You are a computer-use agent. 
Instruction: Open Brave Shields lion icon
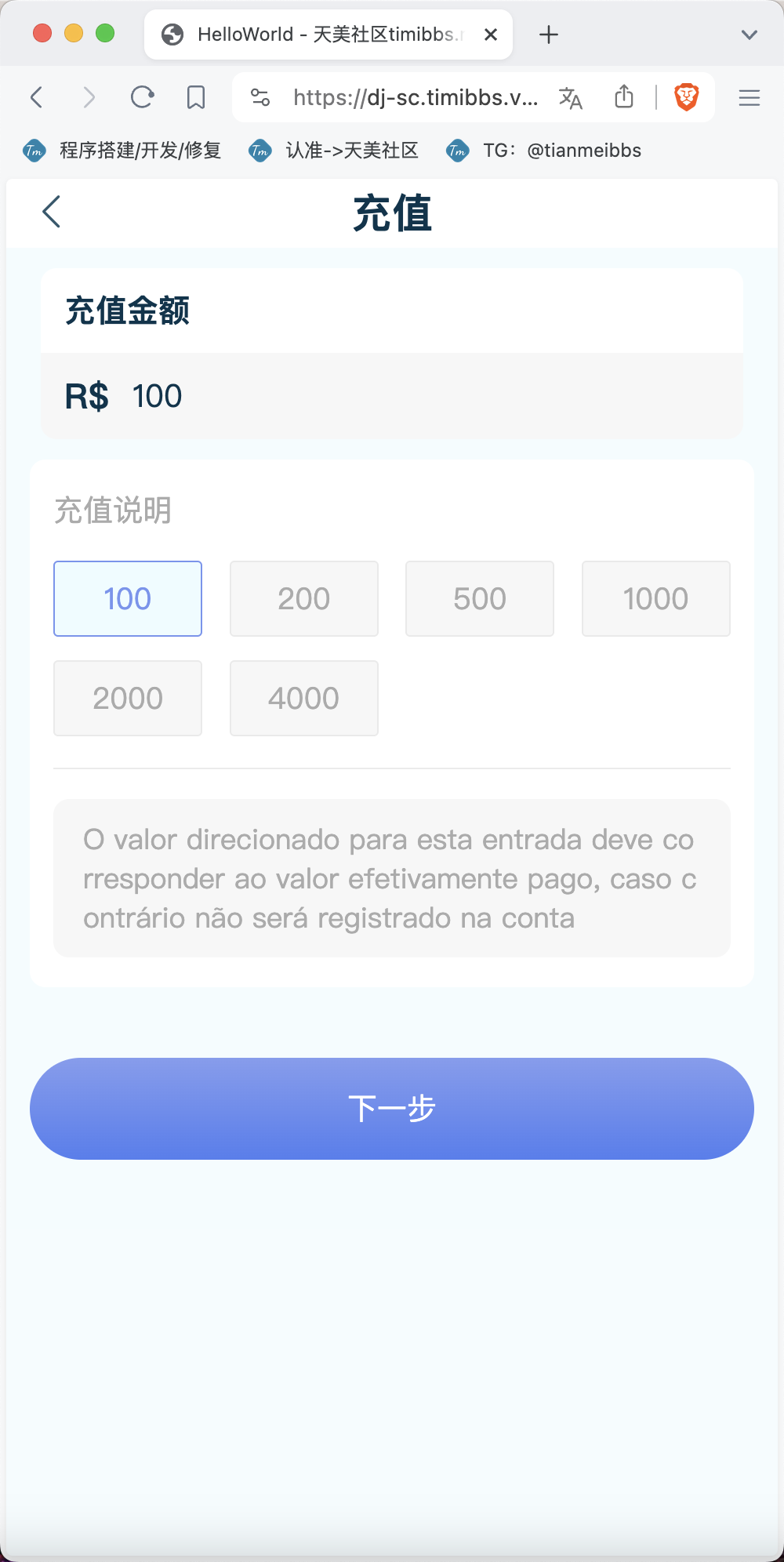click(687, 97)
